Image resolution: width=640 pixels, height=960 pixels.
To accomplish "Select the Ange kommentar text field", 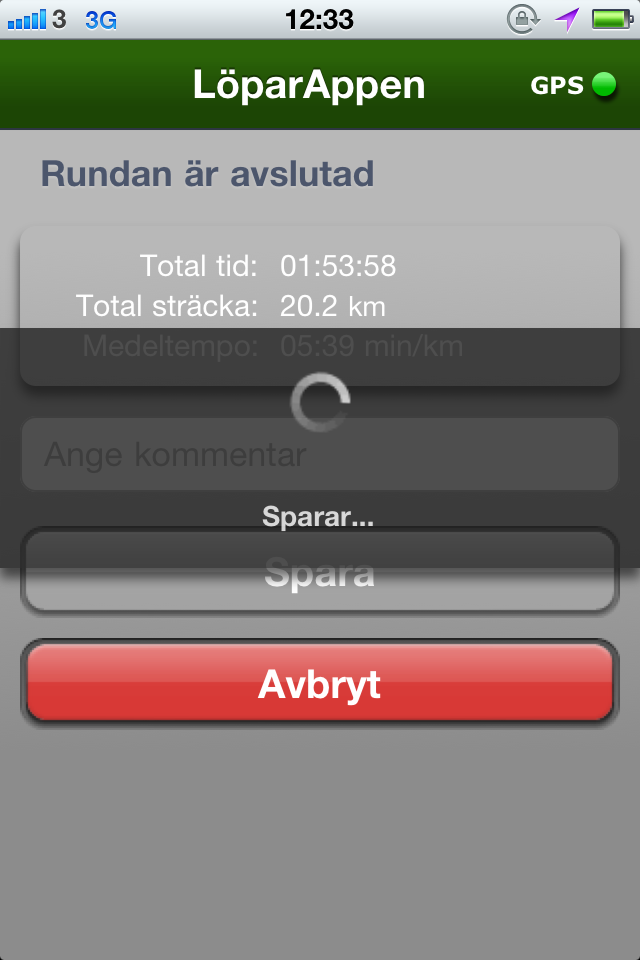I will (x=319, y=455).
